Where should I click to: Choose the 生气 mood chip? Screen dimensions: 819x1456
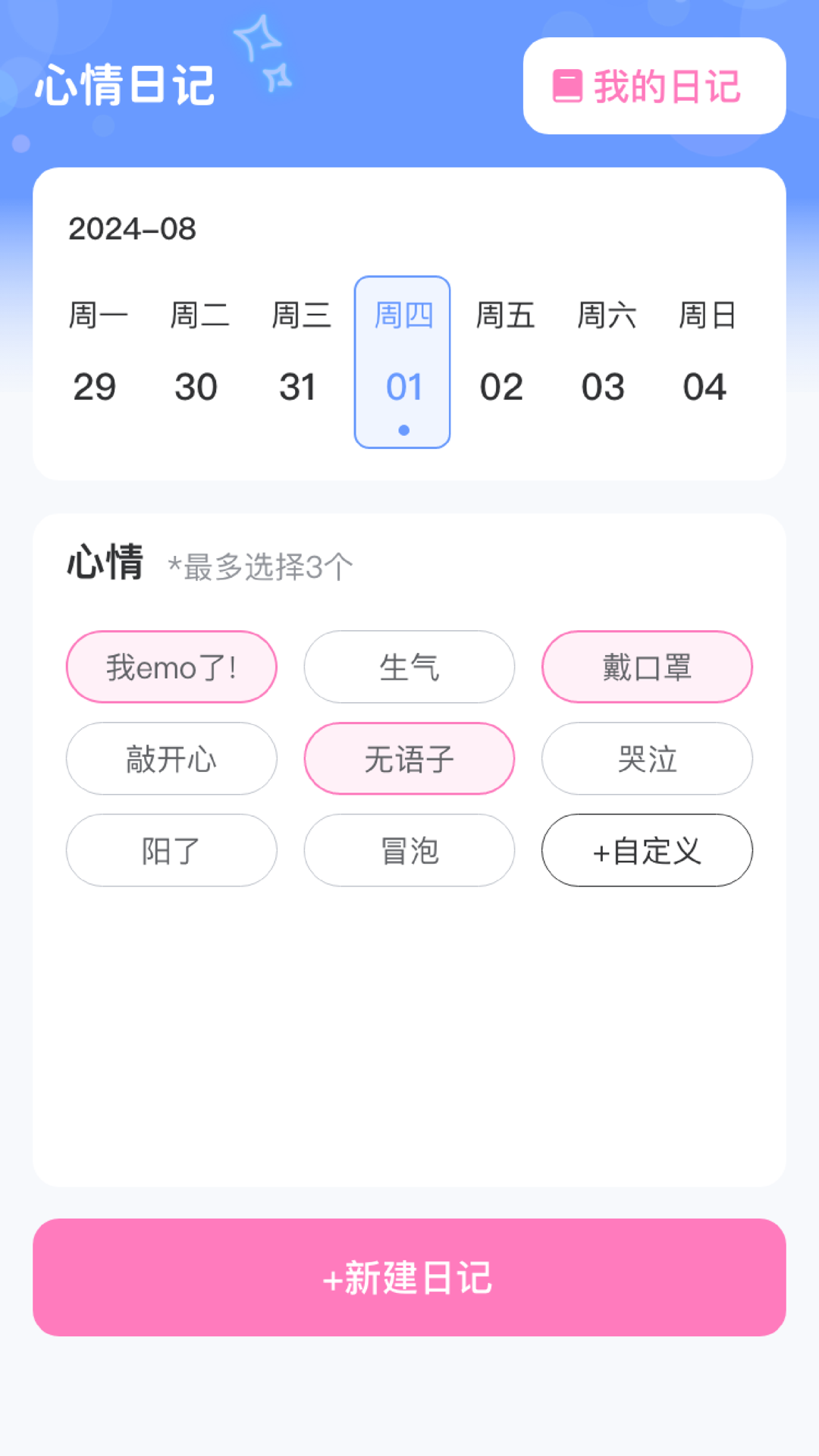click(409, 667)
